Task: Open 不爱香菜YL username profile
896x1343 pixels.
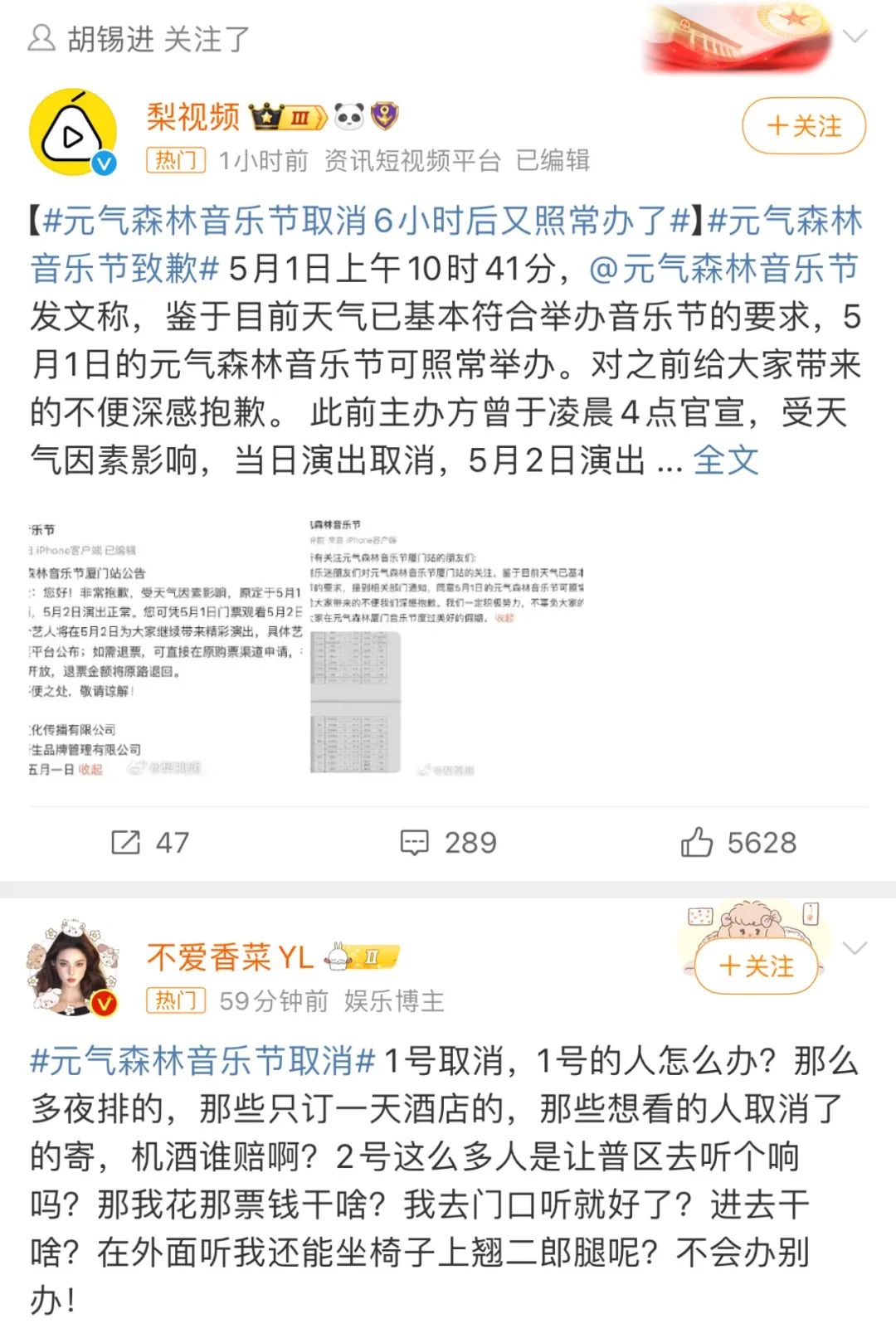Action: point(230,957)
